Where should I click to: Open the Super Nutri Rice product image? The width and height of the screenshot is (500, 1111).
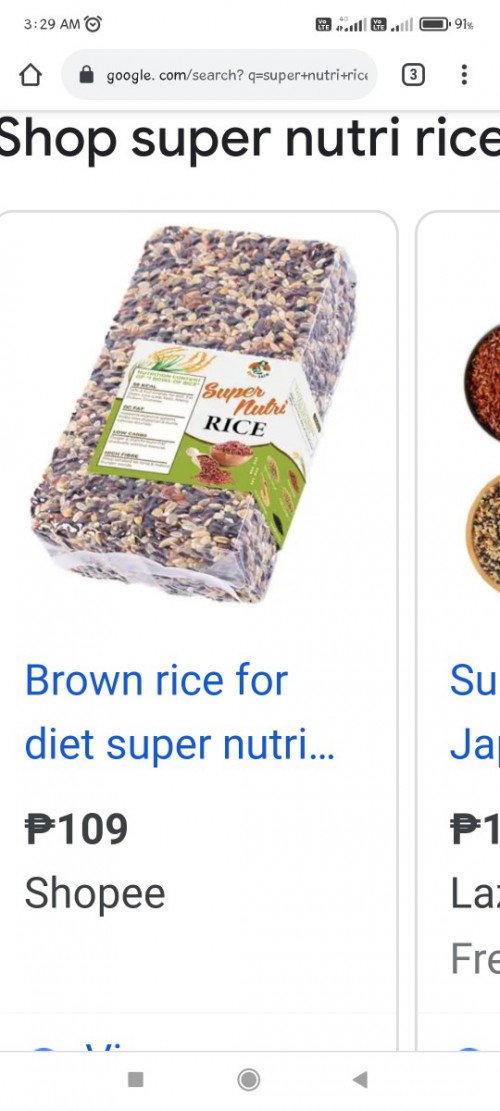(193, 413)
